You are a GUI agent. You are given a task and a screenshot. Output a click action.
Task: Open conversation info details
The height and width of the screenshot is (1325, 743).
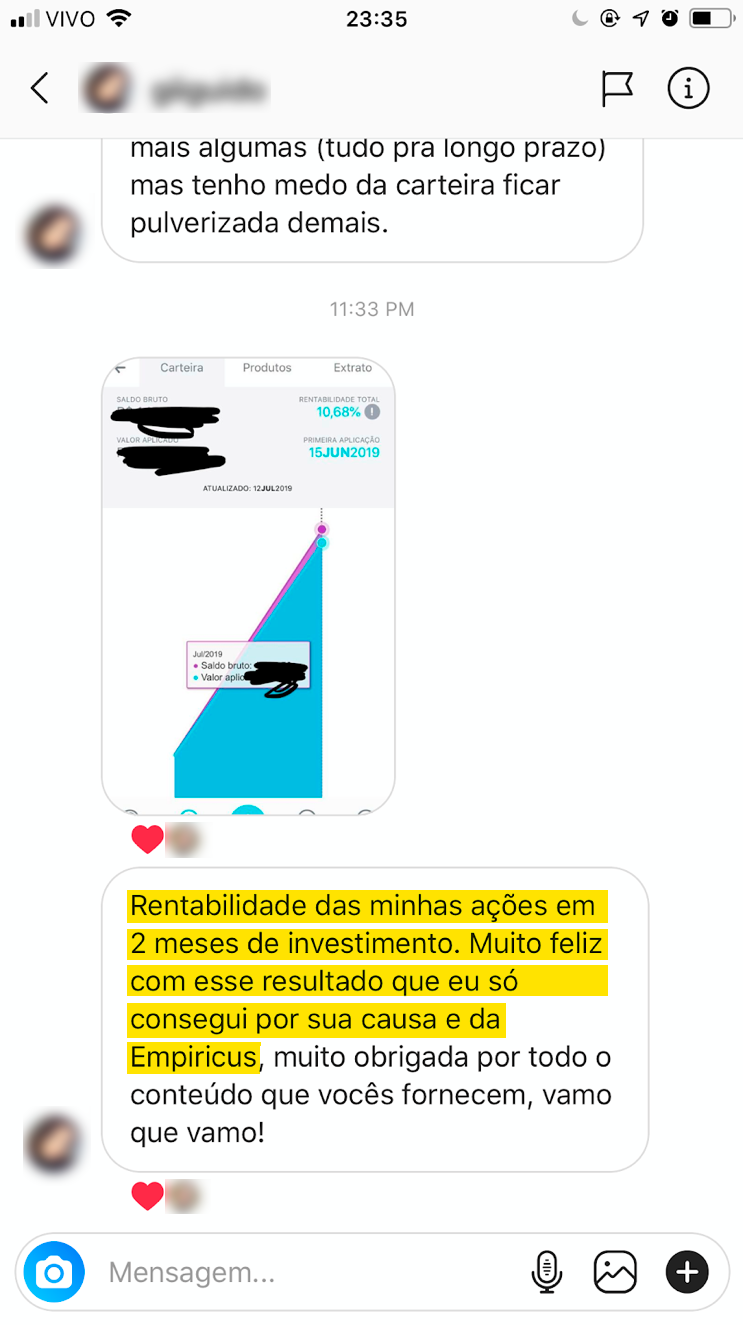point(688,89)
